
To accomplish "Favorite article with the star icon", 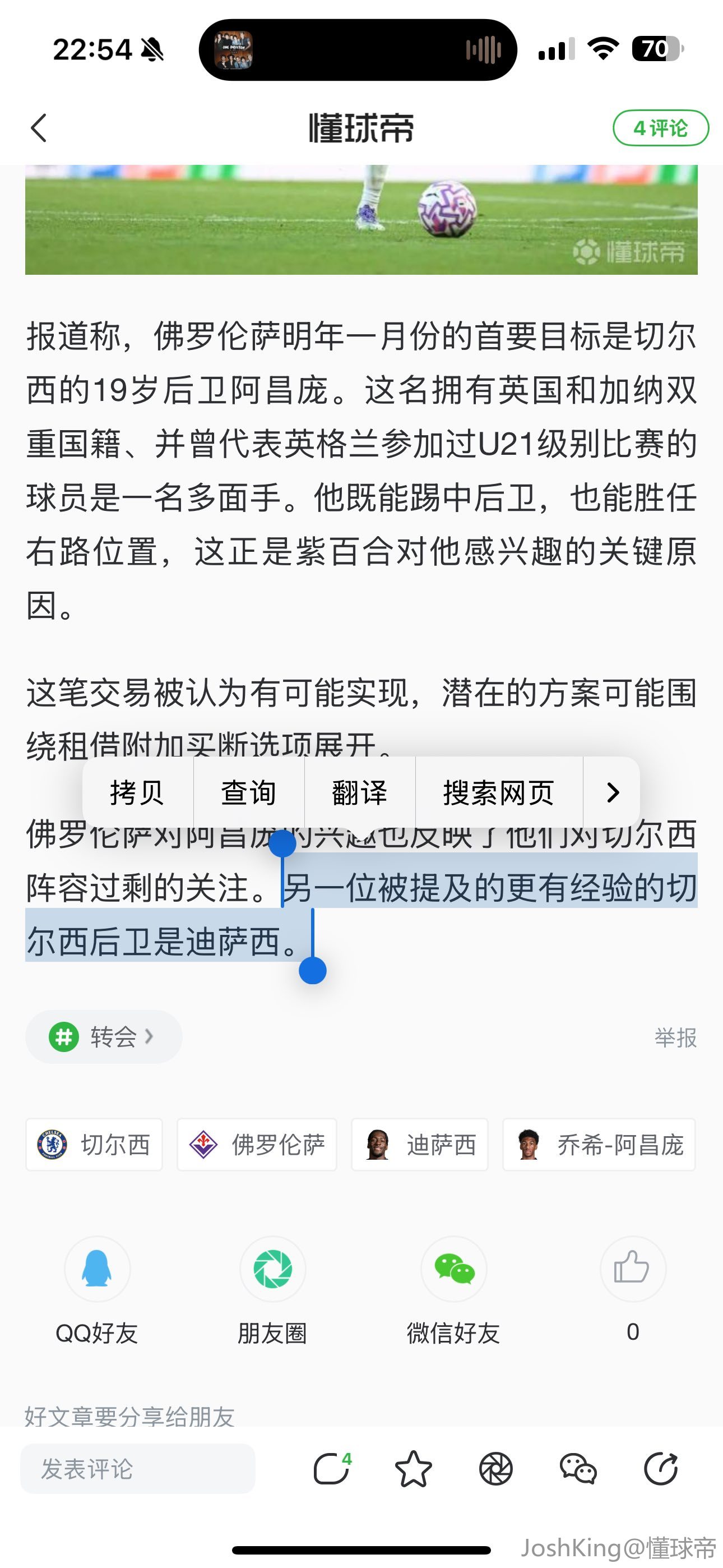I will tap(413, 1469).
